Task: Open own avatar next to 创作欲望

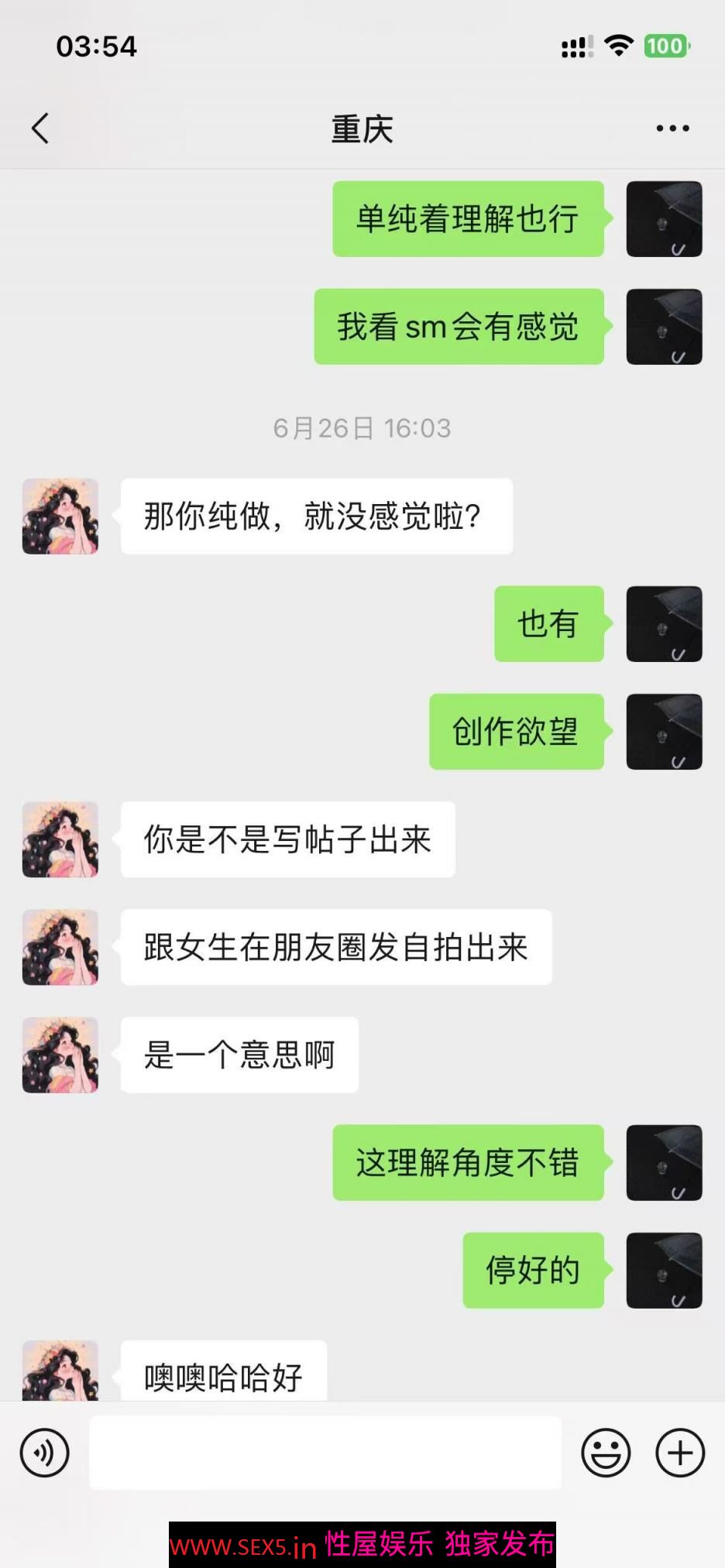Action: (x=664, y=732)
